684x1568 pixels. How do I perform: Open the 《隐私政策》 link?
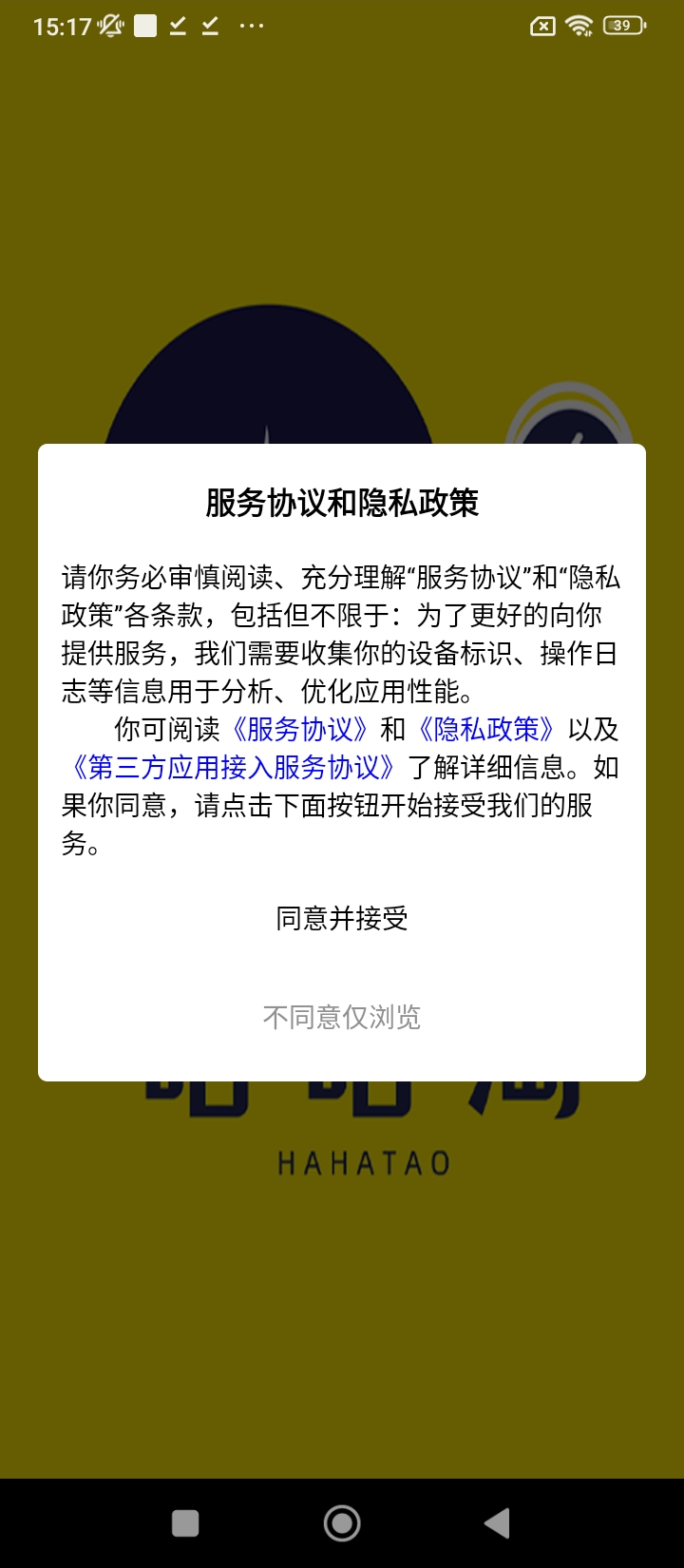tap(485, 730)
